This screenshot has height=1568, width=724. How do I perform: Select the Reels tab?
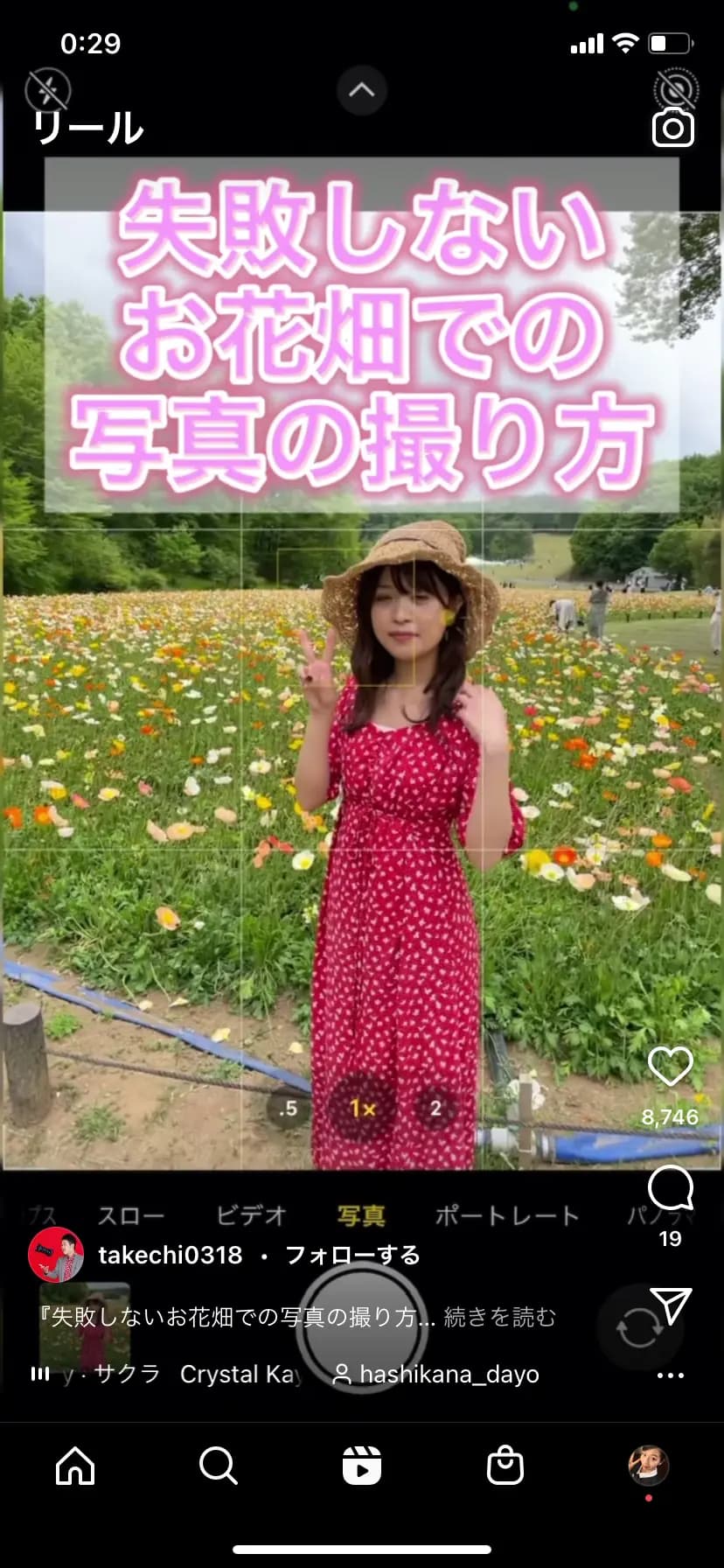coord(362,1465)
